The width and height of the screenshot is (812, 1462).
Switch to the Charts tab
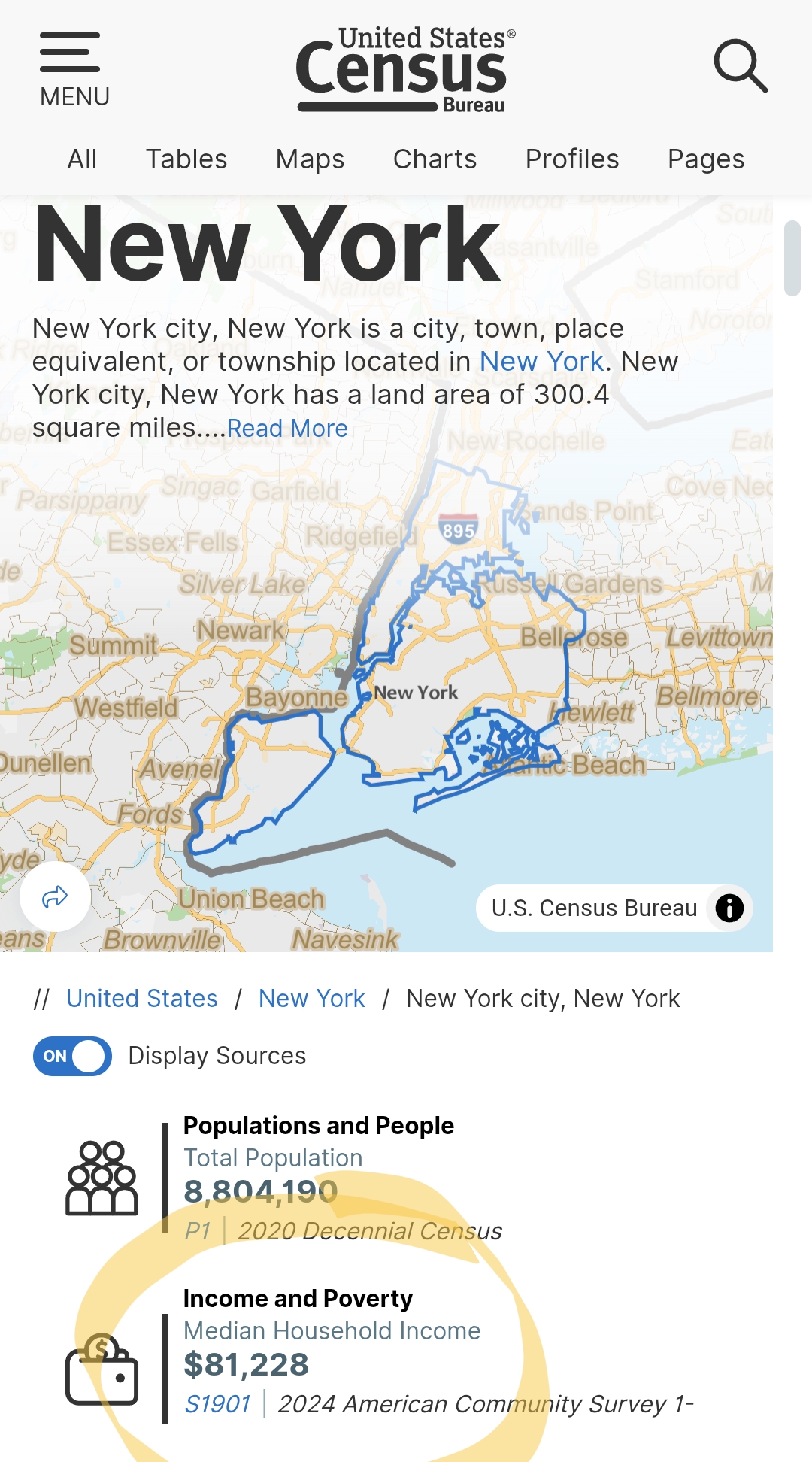click(x=435, y=159)
